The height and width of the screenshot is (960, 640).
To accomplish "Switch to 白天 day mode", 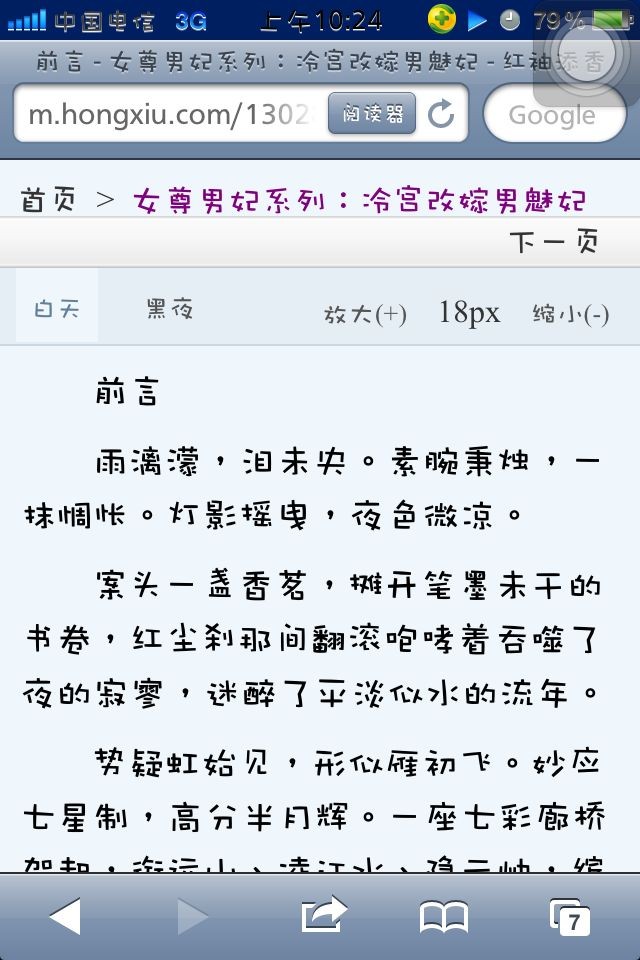I will pos(57,308).
